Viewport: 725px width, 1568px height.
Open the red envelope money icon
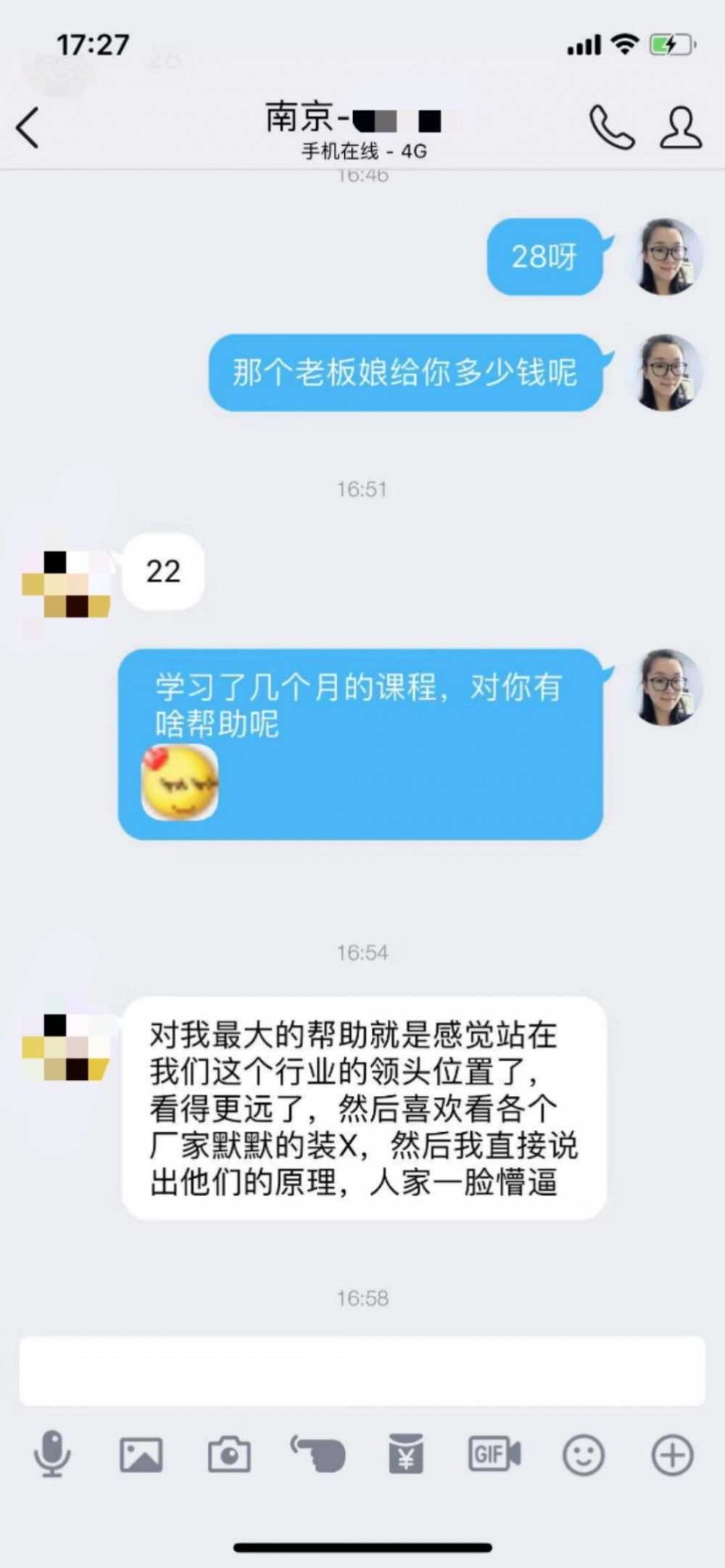click(406, 1454)
